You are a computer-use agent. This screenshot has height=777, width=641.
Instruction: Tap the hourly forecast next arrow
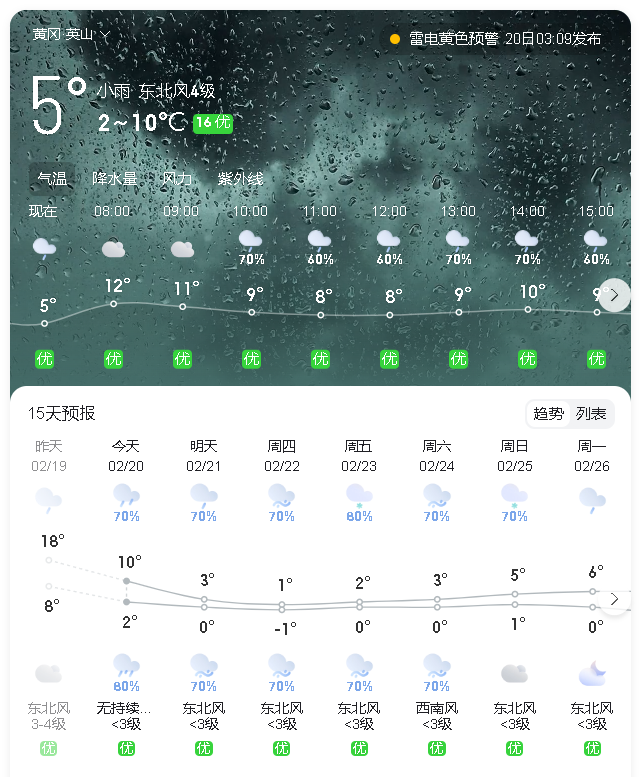(x=614, y=295)
